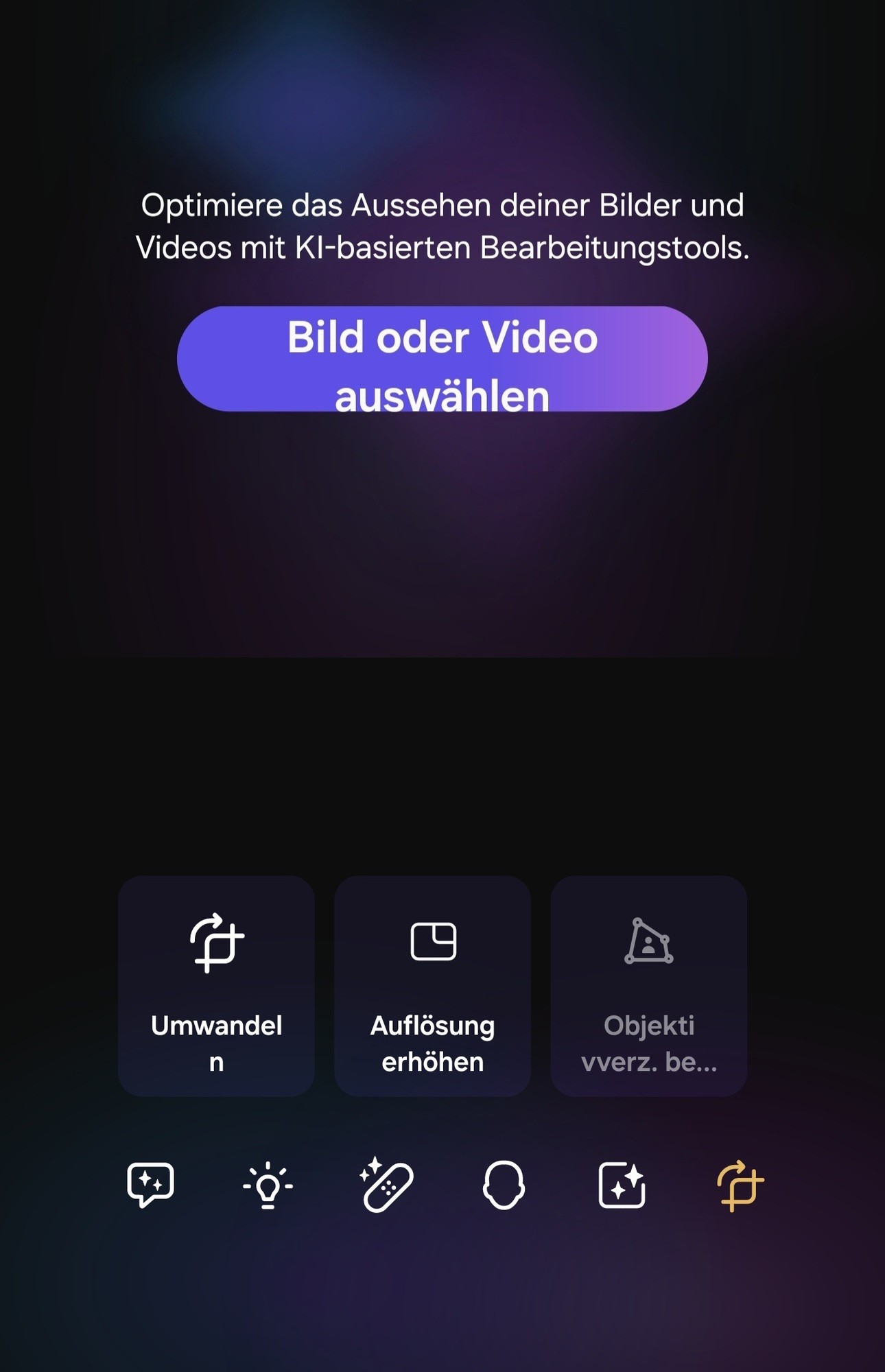This screenshot has width=885, height=1372.
Task: Switch to the sparkle image tab
Action: [x=622, y=1185]
